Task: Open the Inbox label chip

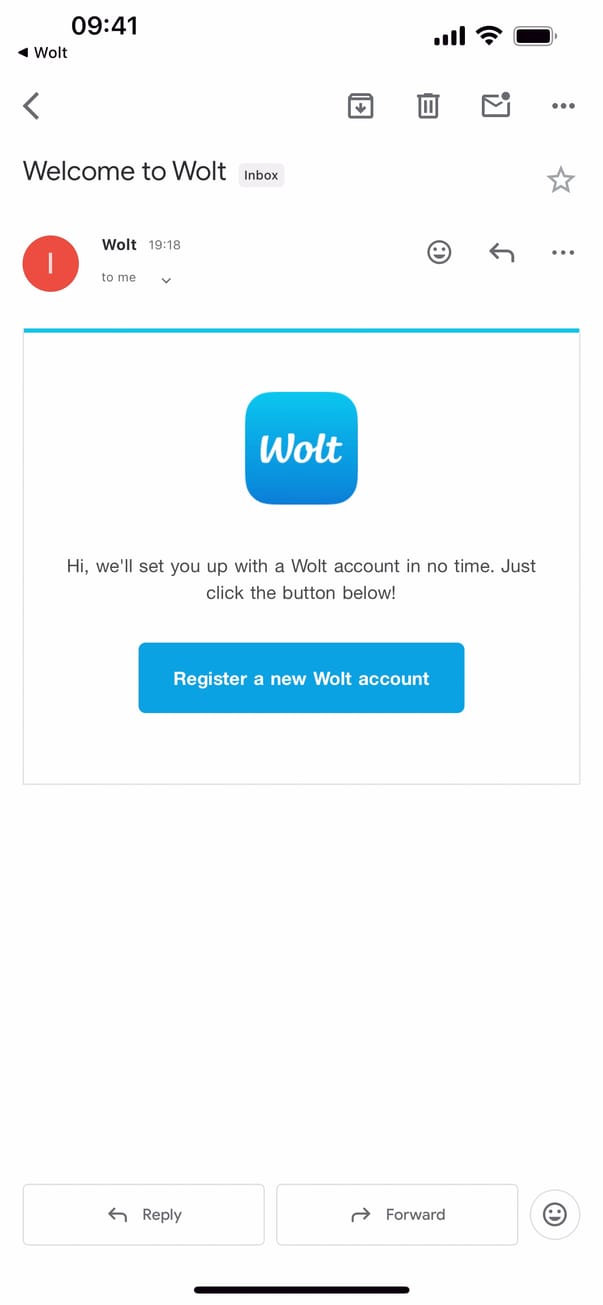Action: [x=261, y=175]
